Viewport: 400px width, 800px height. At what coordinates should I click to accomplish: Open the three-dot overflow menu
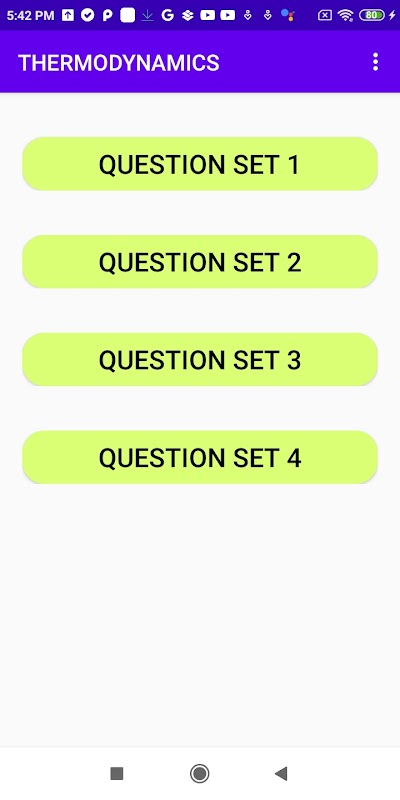point(376,62)
